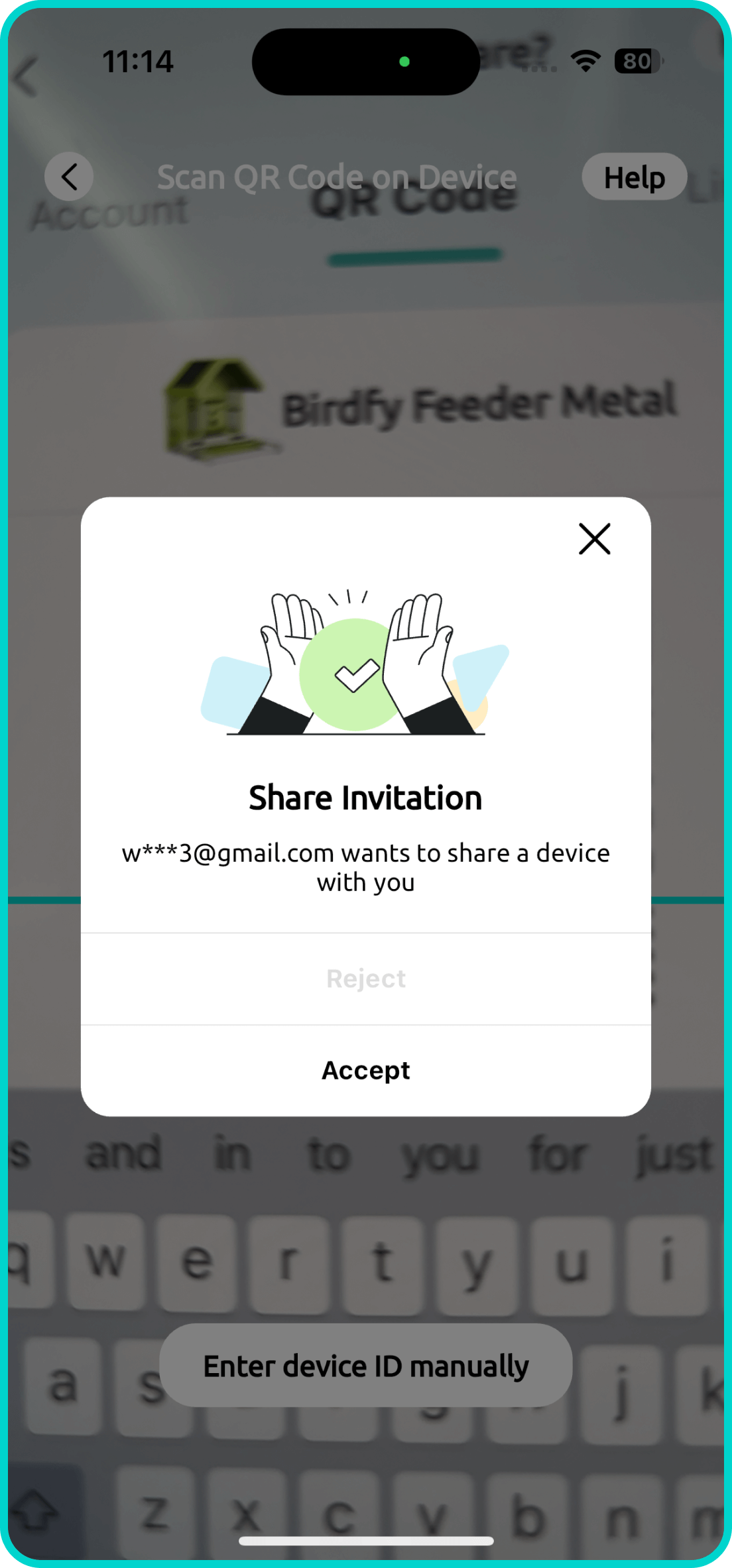Choose Enter device ID manually

tap(365, 1366)
